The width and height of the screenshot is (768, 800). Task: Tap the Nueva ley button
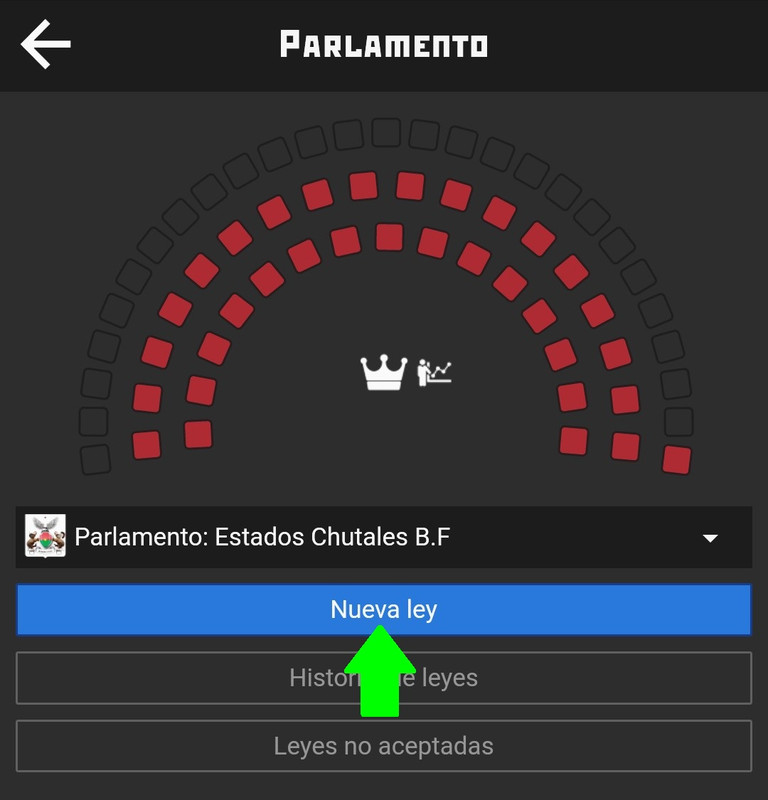tap(383, 609)
